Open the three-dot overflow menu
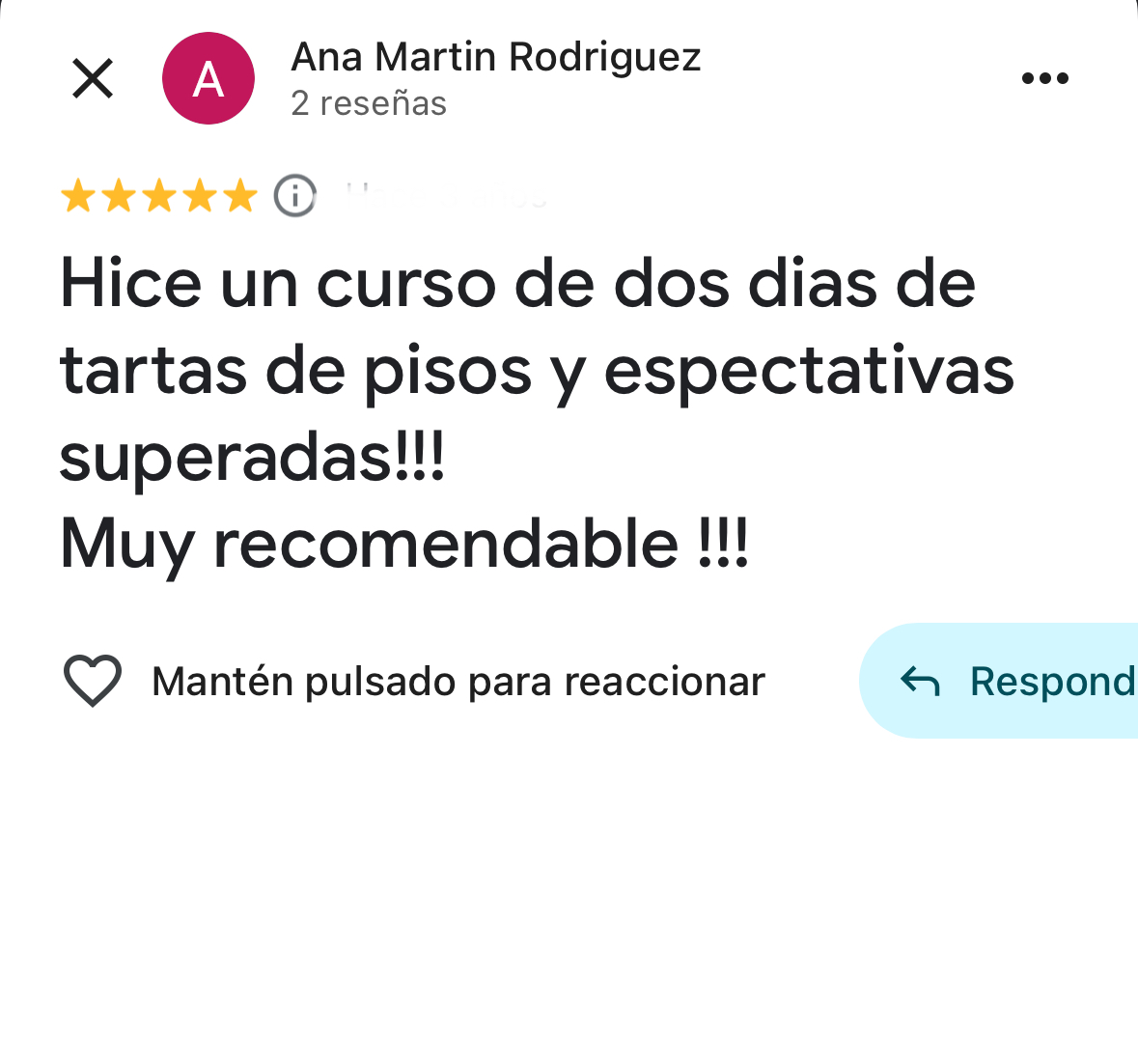Screen dimensions: 1138x1064 click(1044, 79)
